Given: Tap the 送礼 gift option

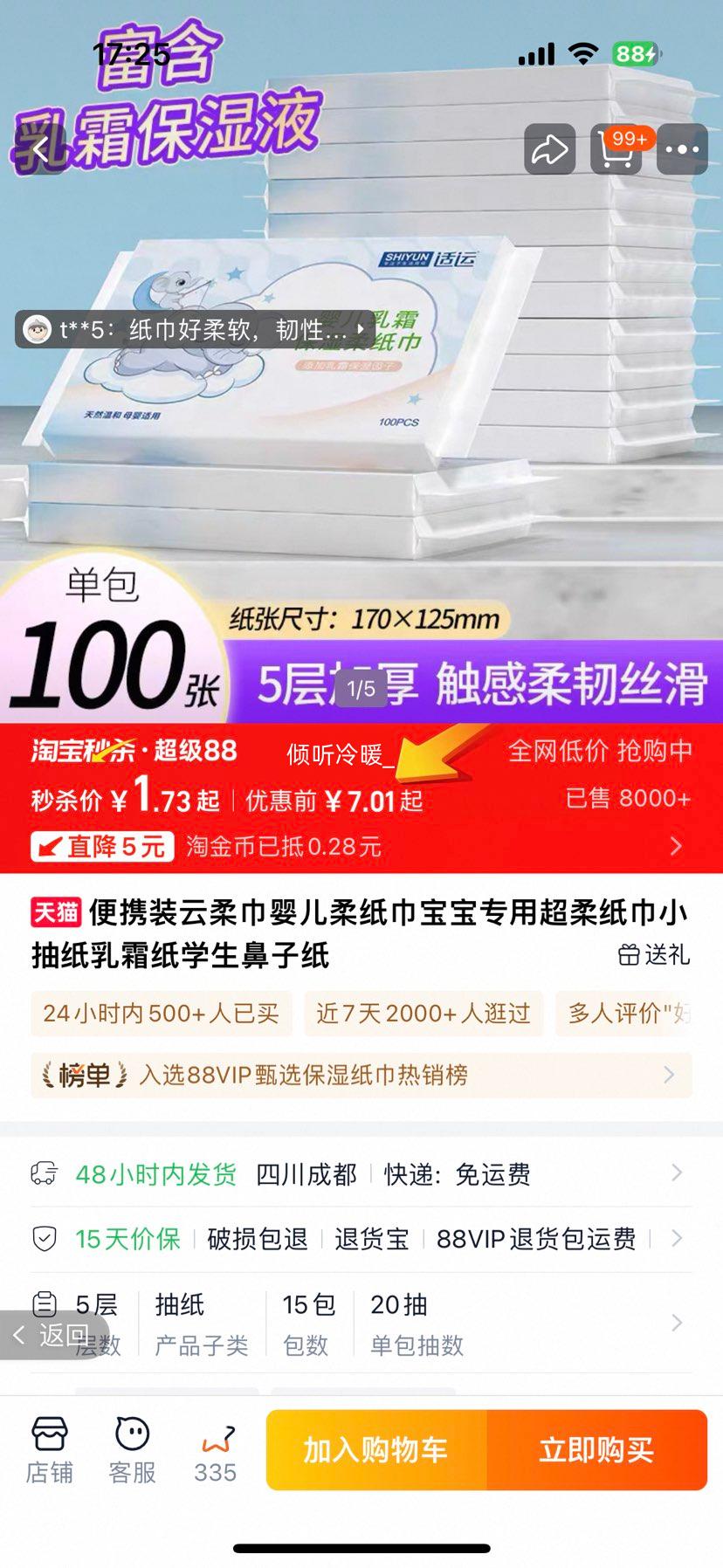Looking at the screenshot, I should pos(653,954).
